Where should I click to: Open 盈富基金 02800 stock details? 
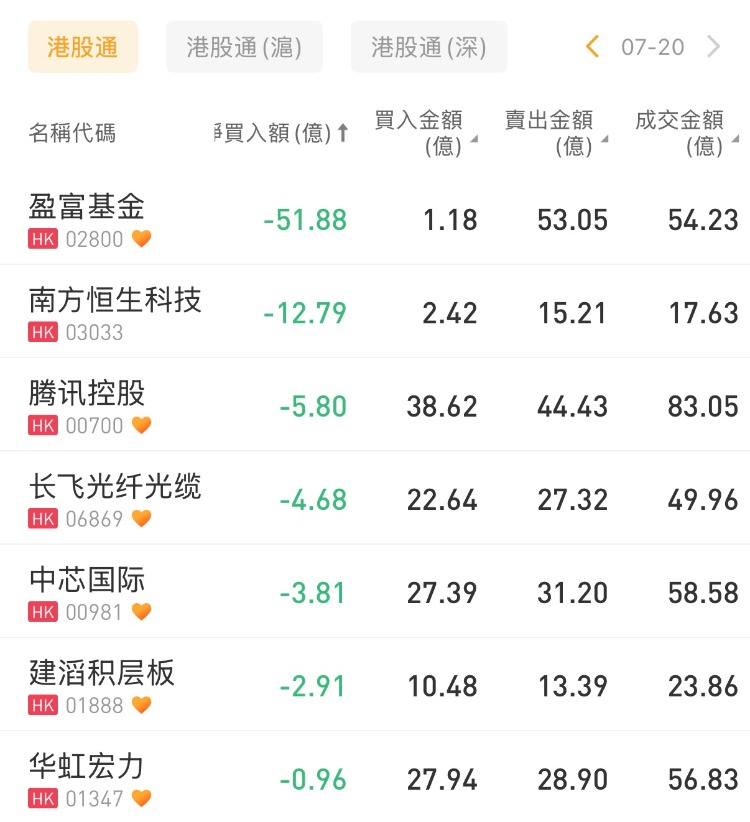click(x=375, y=219)
